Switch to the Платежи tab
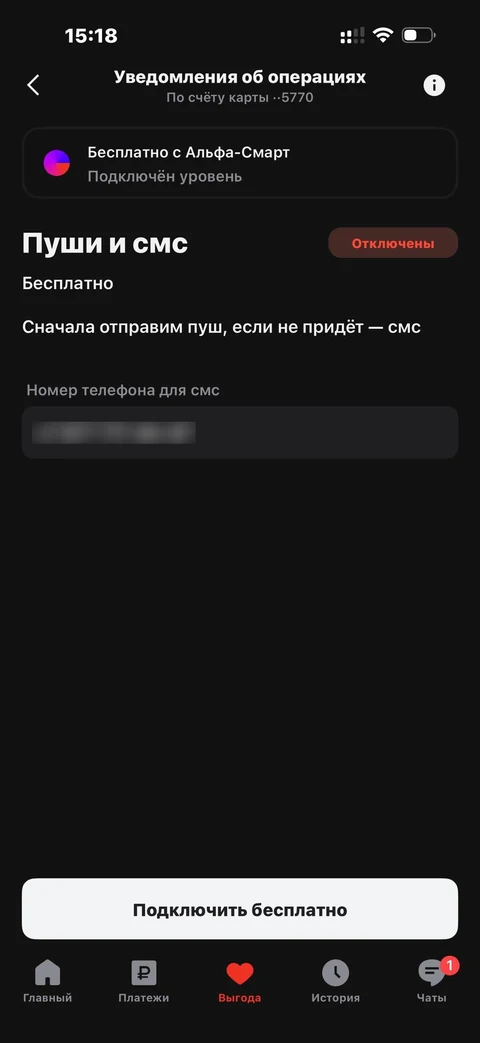The width and height of the screenshot is (480, 1043). tap(144, 982)
